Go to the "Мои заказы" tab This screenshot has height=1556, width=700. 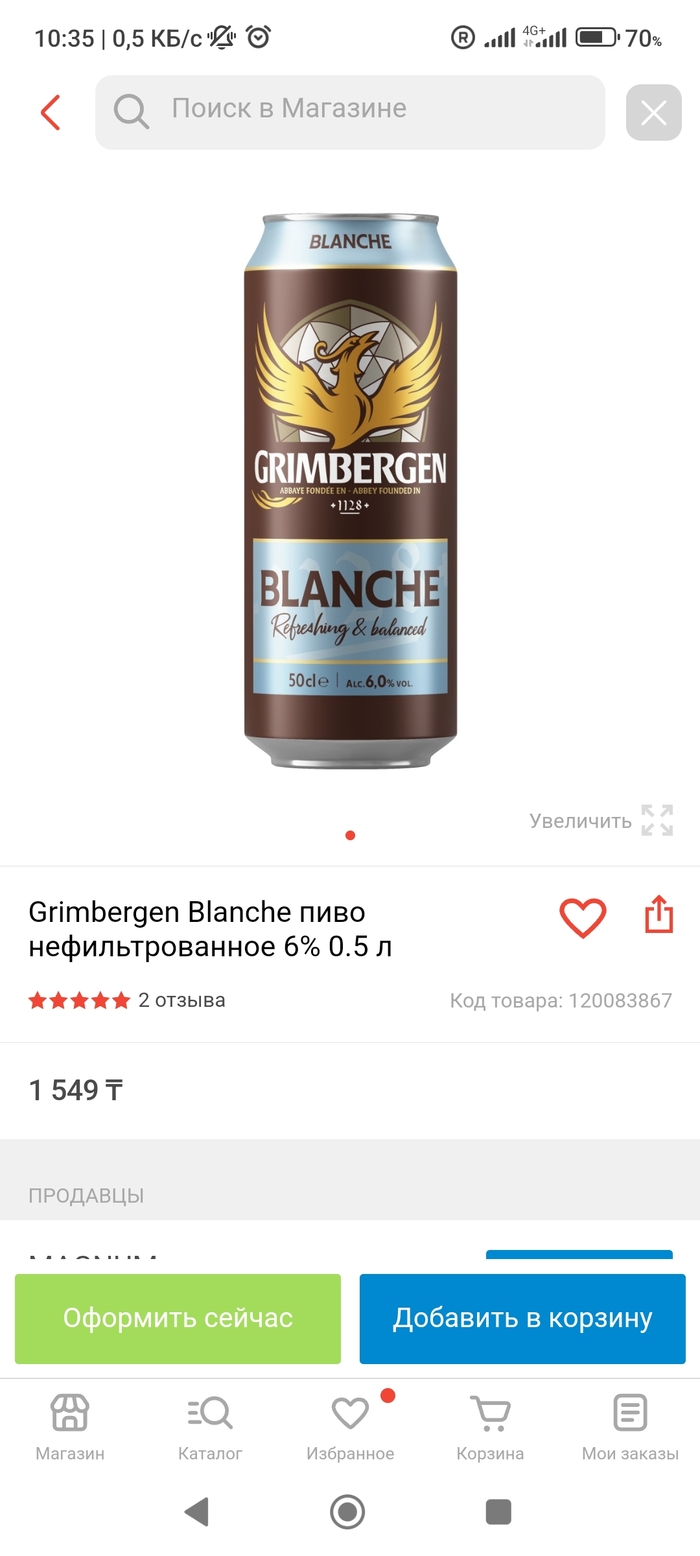click(x=630, y=1427)
